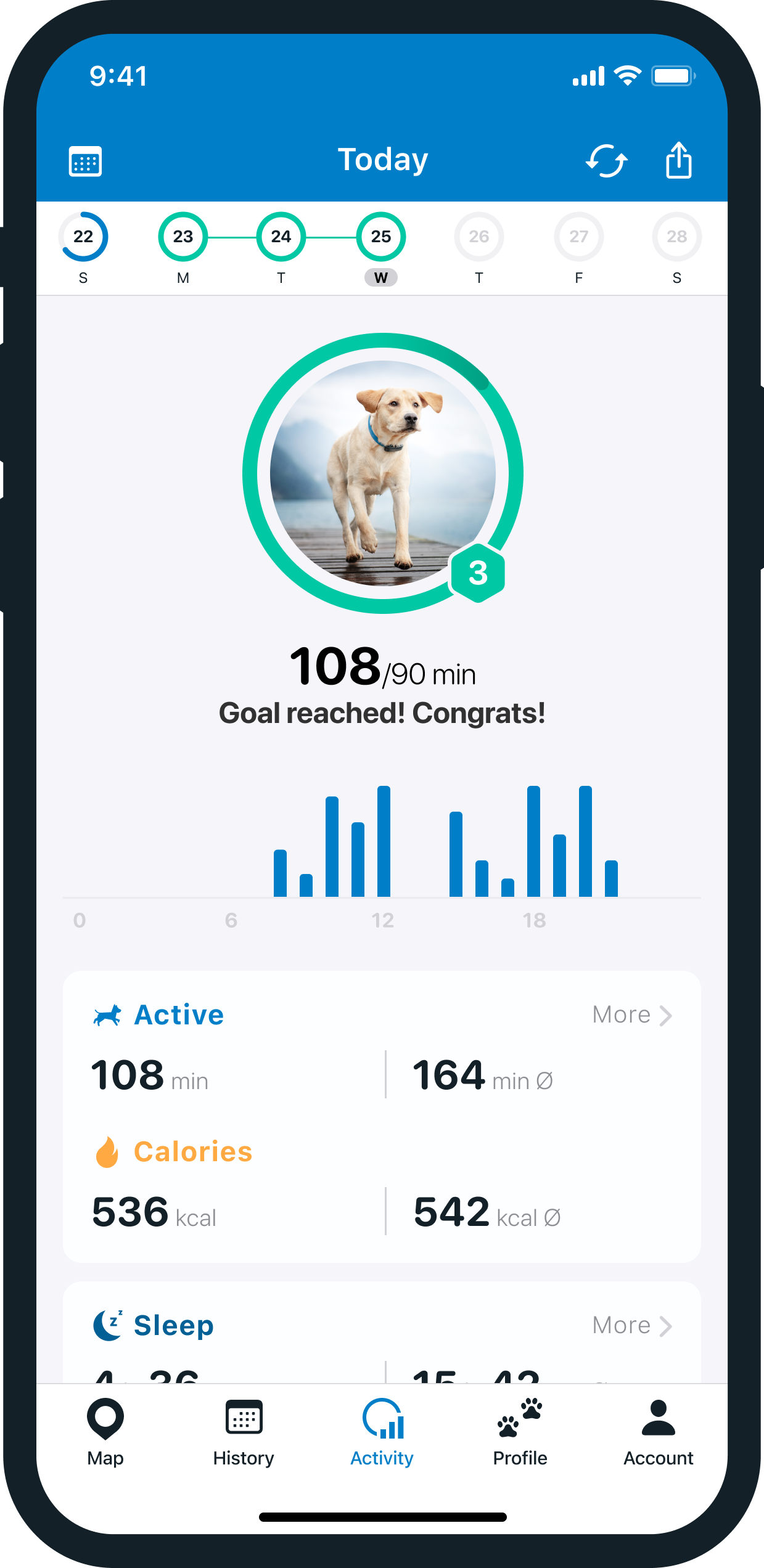The width and height of the screenshot is (764, 1568).
Task: Refresh the activity data
Action: (x=606, y=161)
